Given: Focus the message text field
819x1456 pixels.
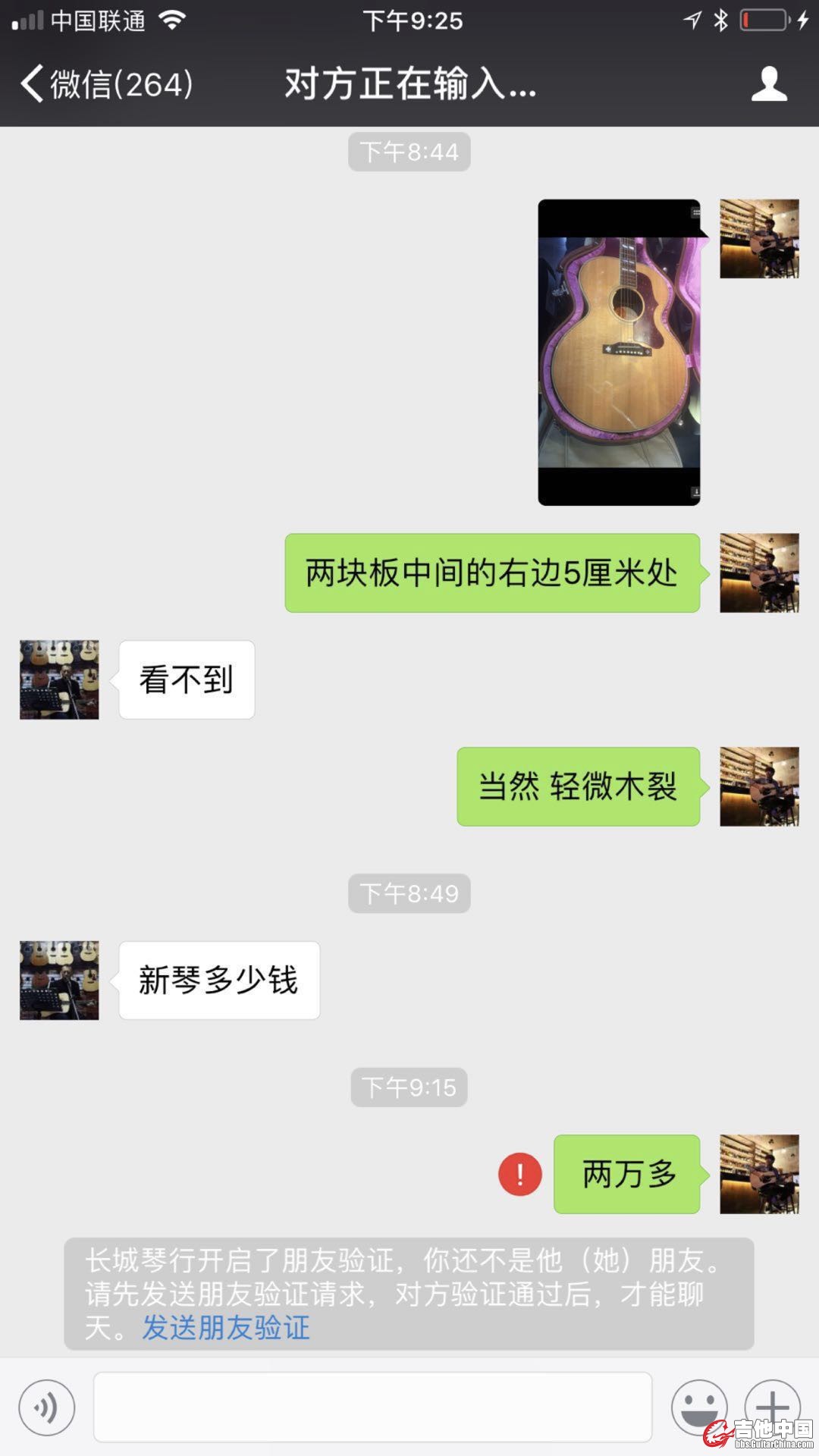Looking at the screenshot, I should 372,1407.
